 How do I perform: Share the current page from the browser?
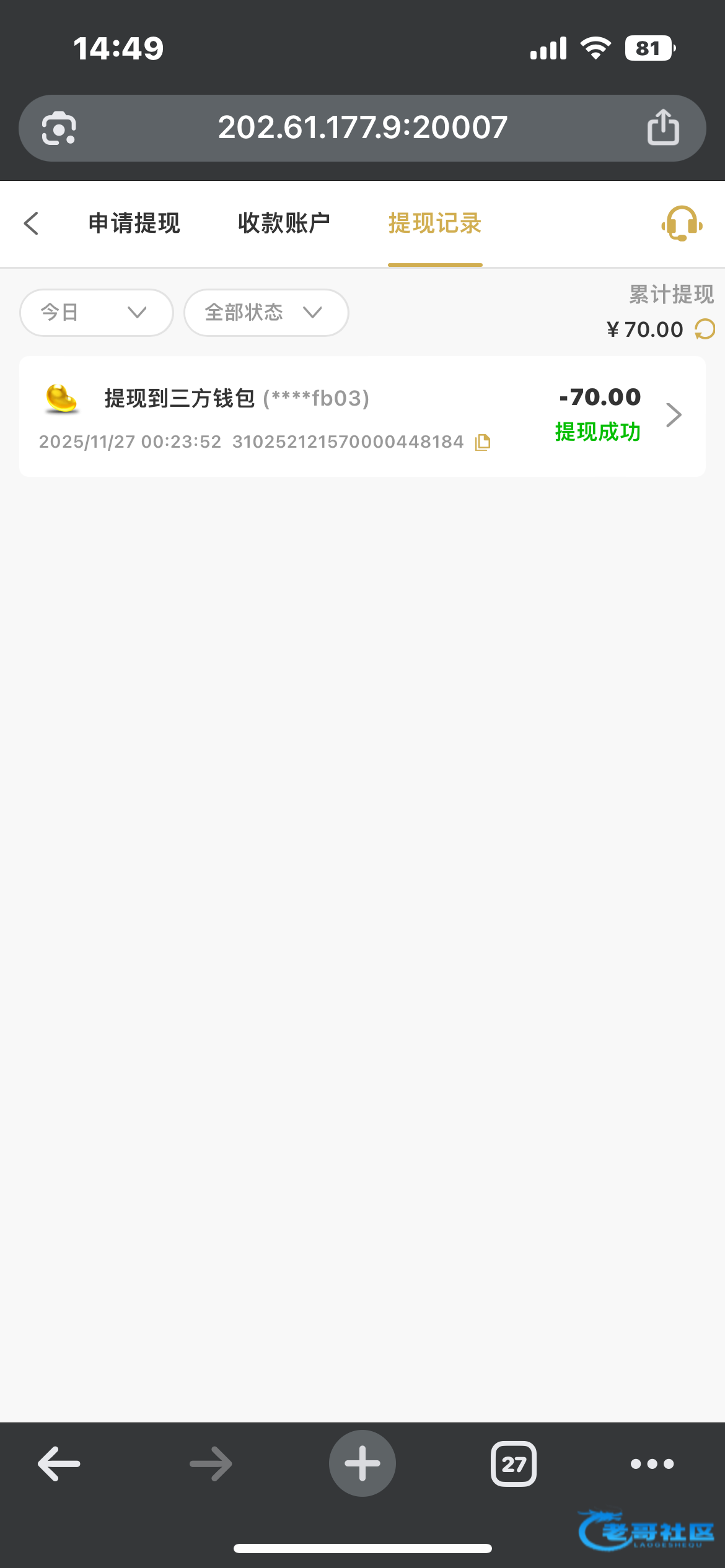coord(663,128)
